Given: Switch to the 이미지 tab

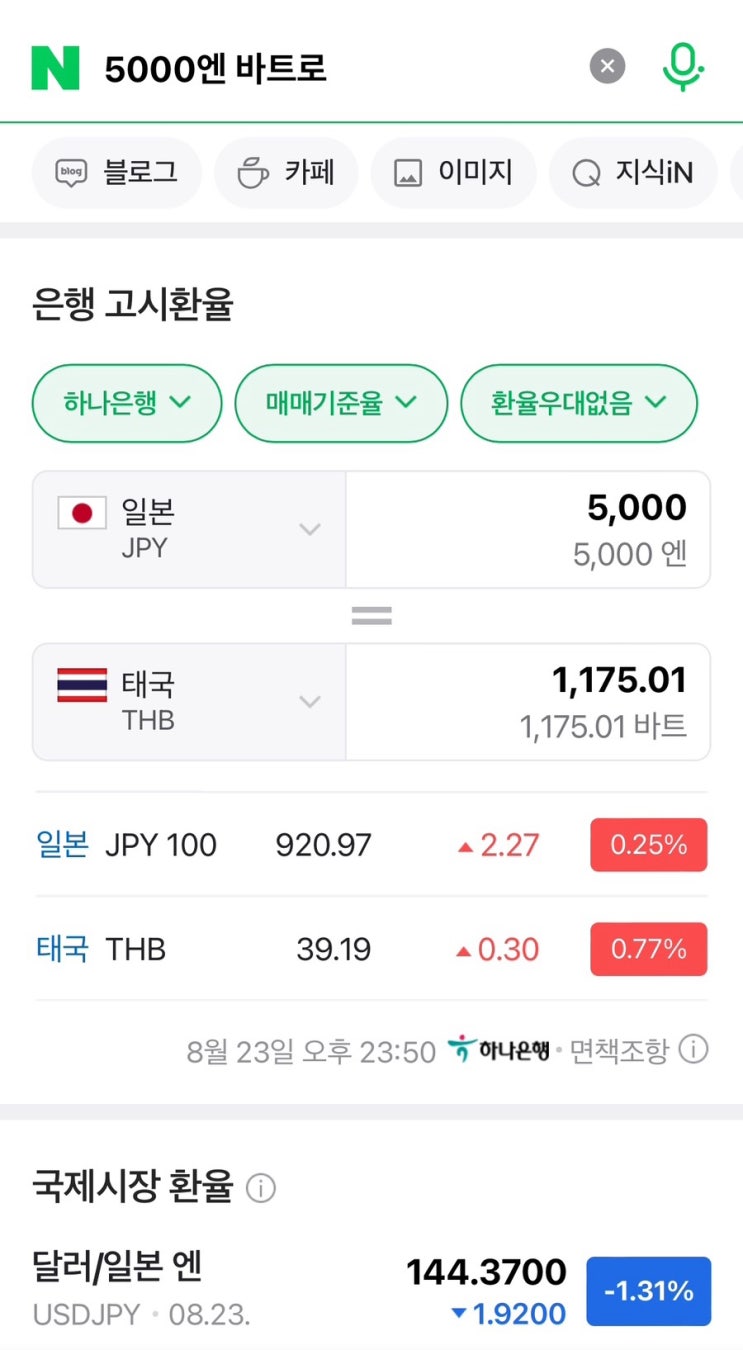Looking at the screenshot, I should click(454, 173).
